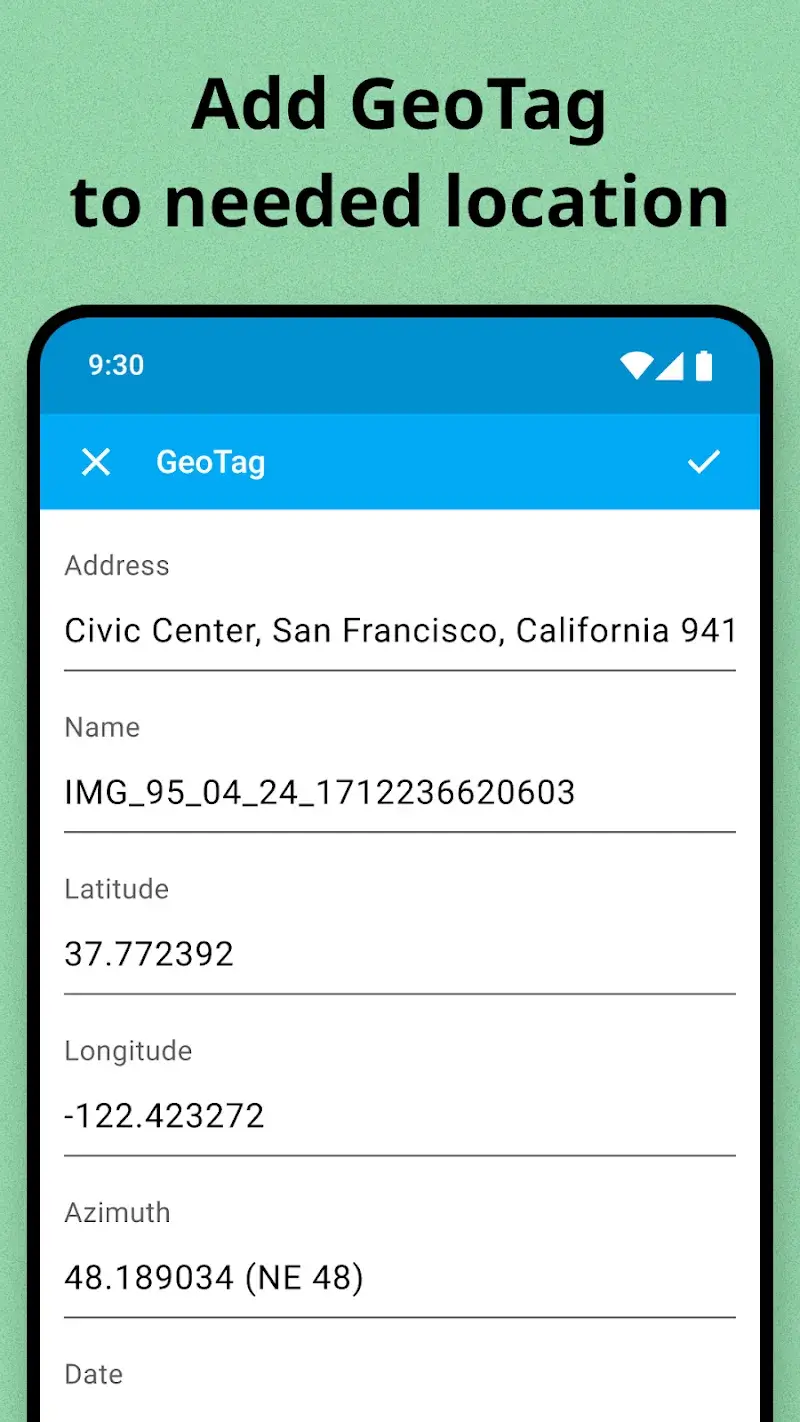Click the Address field label

(x=117, y=566)
